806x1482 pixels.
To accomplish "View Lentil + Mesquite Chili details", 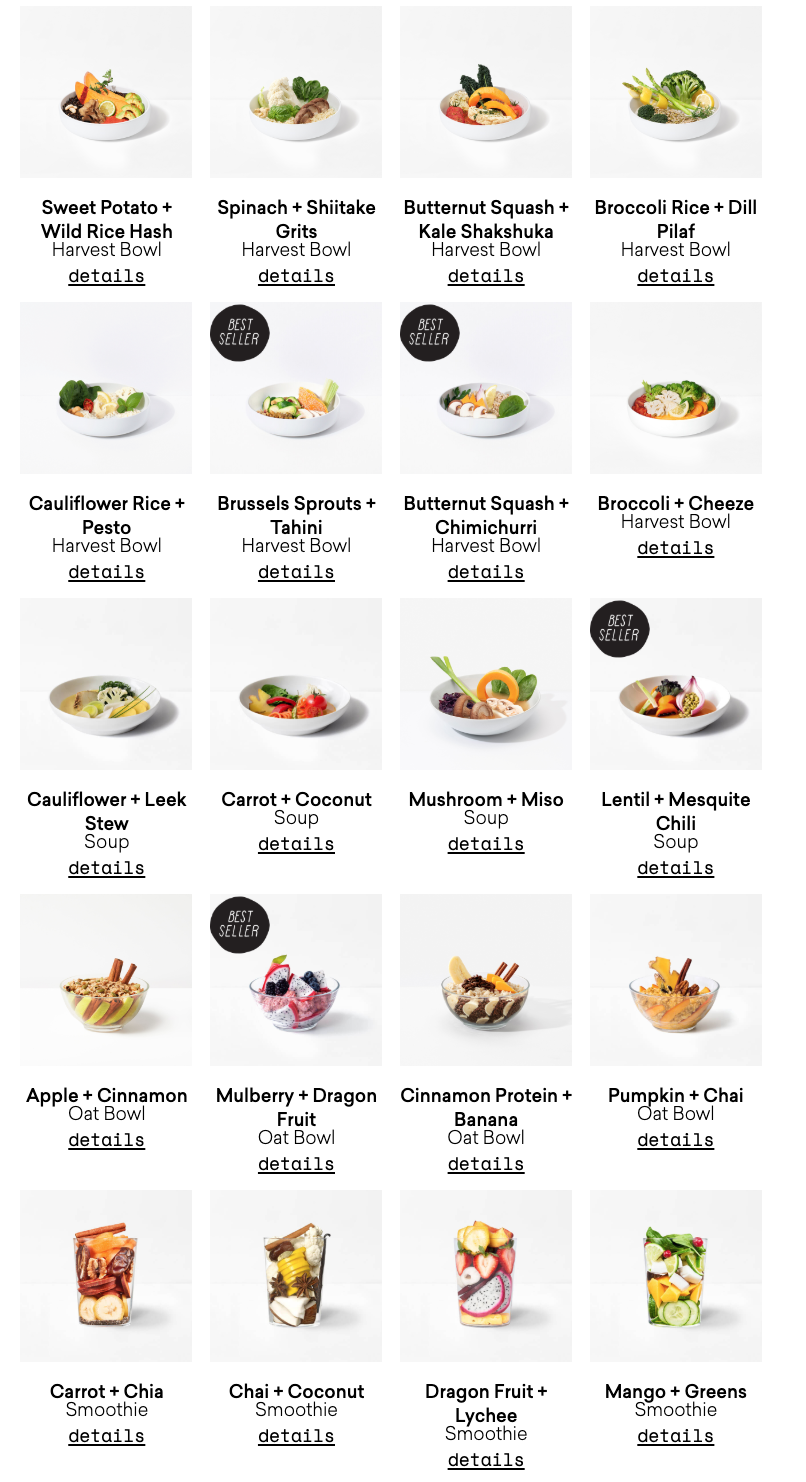I will (x=676, y=868).
